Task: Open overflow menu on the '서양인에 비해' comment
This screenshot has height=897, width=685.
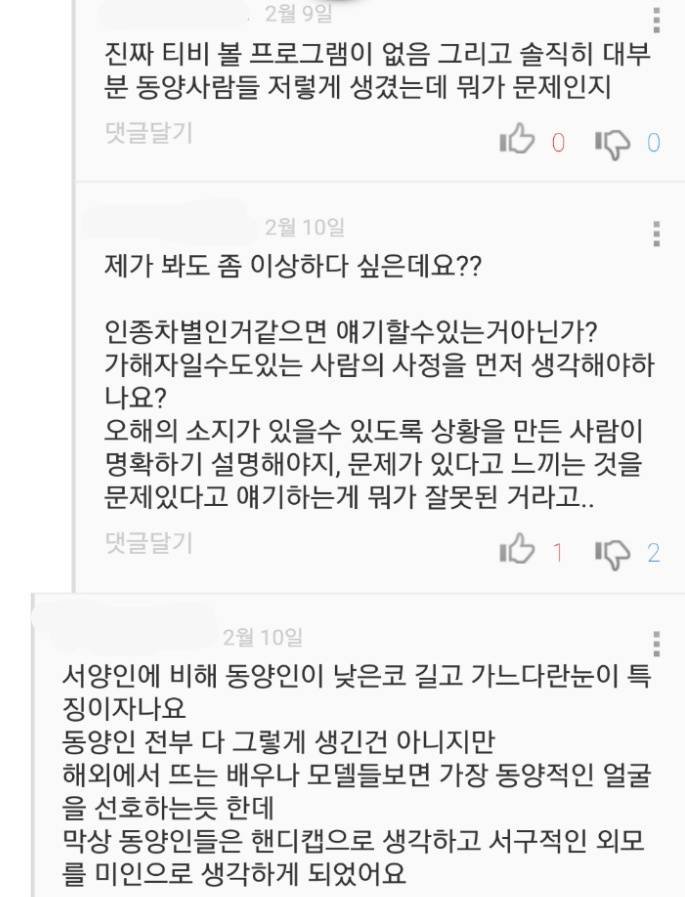Action: point(656,643)
